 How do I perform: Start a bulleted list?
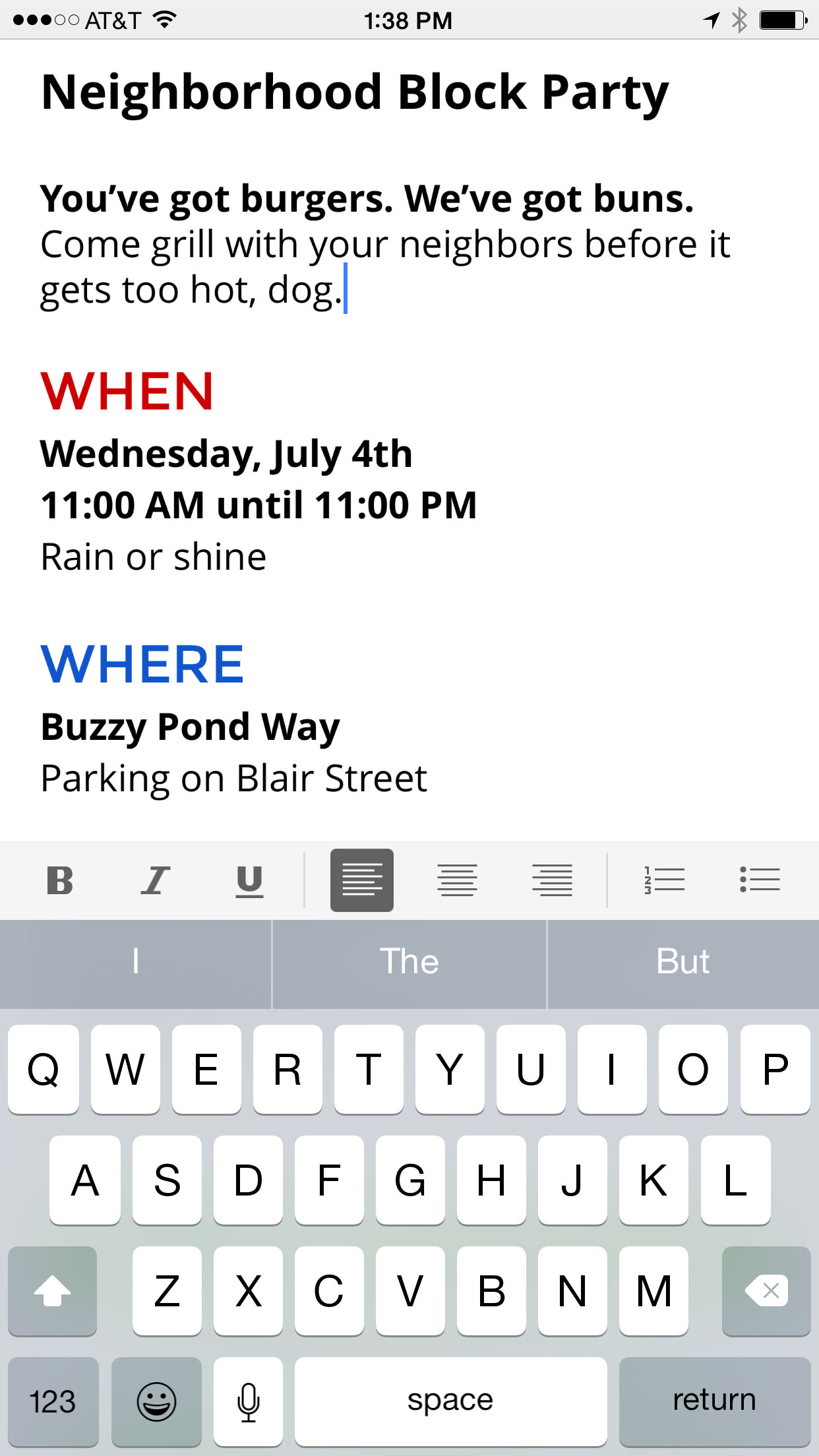[760, 880]
